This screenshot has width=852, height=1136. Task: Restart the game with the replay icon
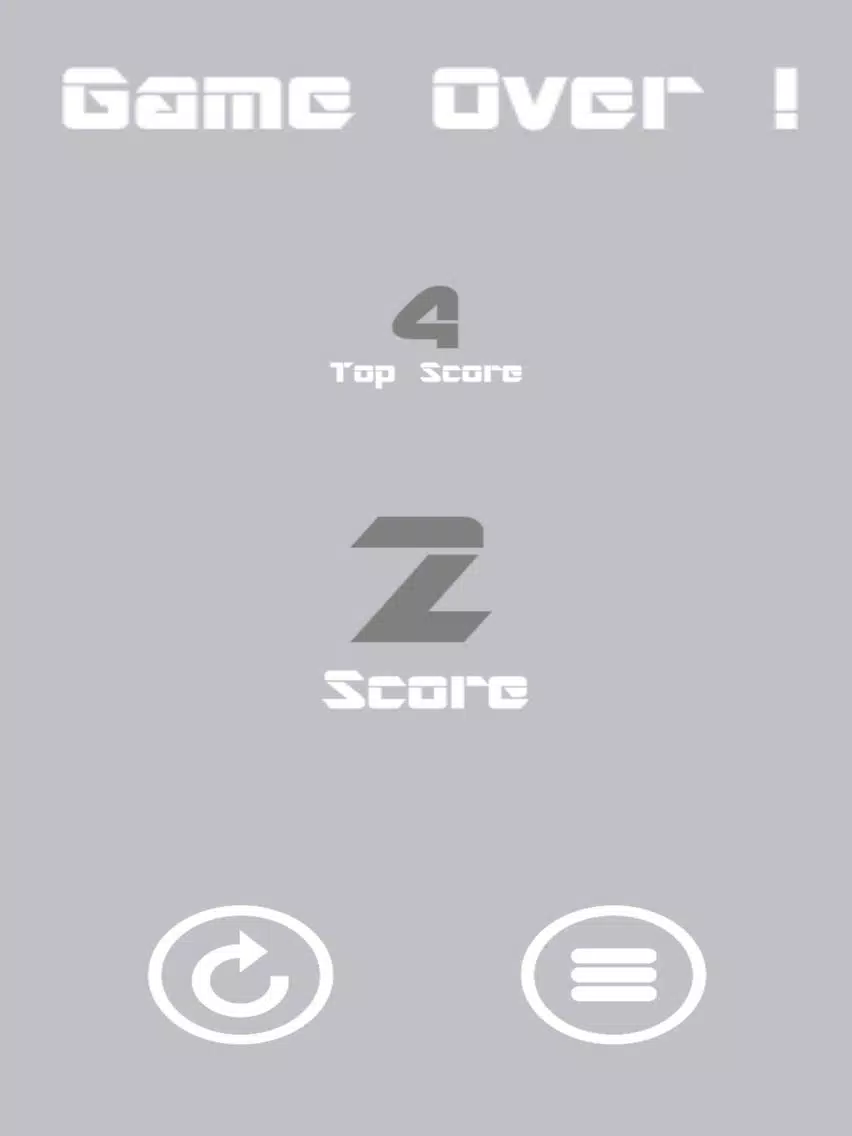(x=241, y=974)
